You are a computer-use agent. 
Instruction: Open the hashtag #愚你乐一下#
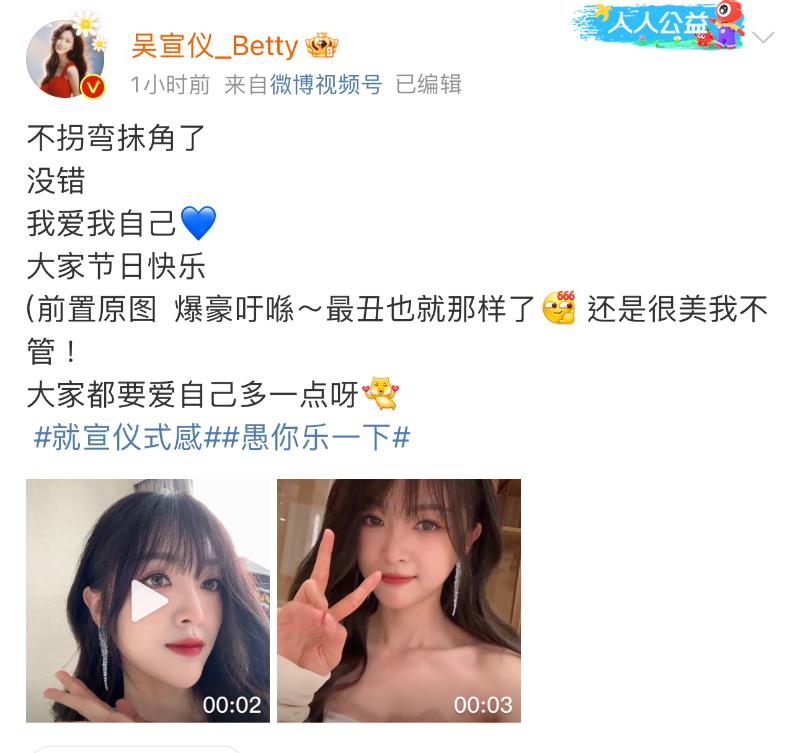(x=307, y=437)
